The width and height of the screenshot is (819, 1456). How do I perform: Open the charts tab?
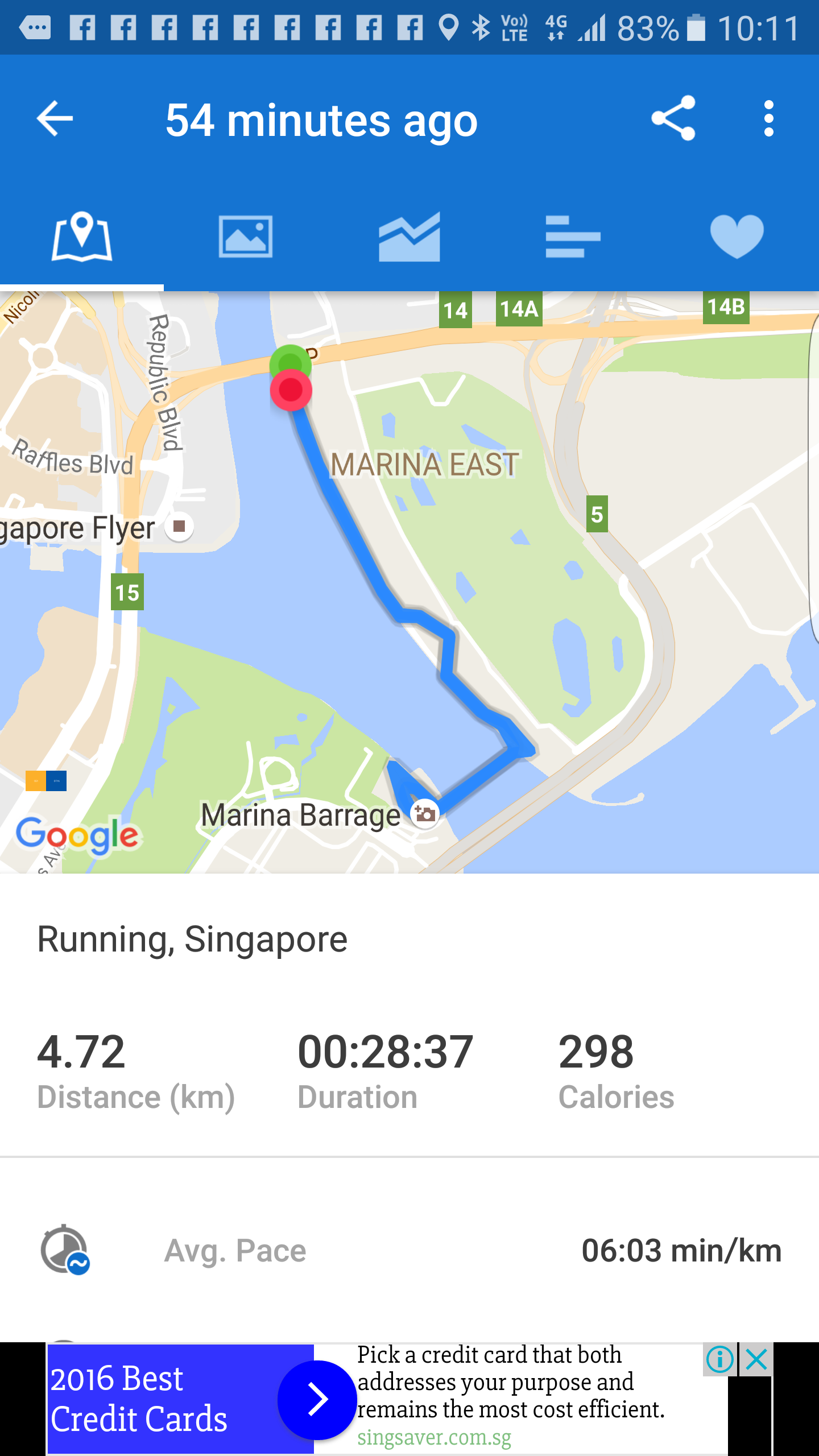[x=409, y=237]
